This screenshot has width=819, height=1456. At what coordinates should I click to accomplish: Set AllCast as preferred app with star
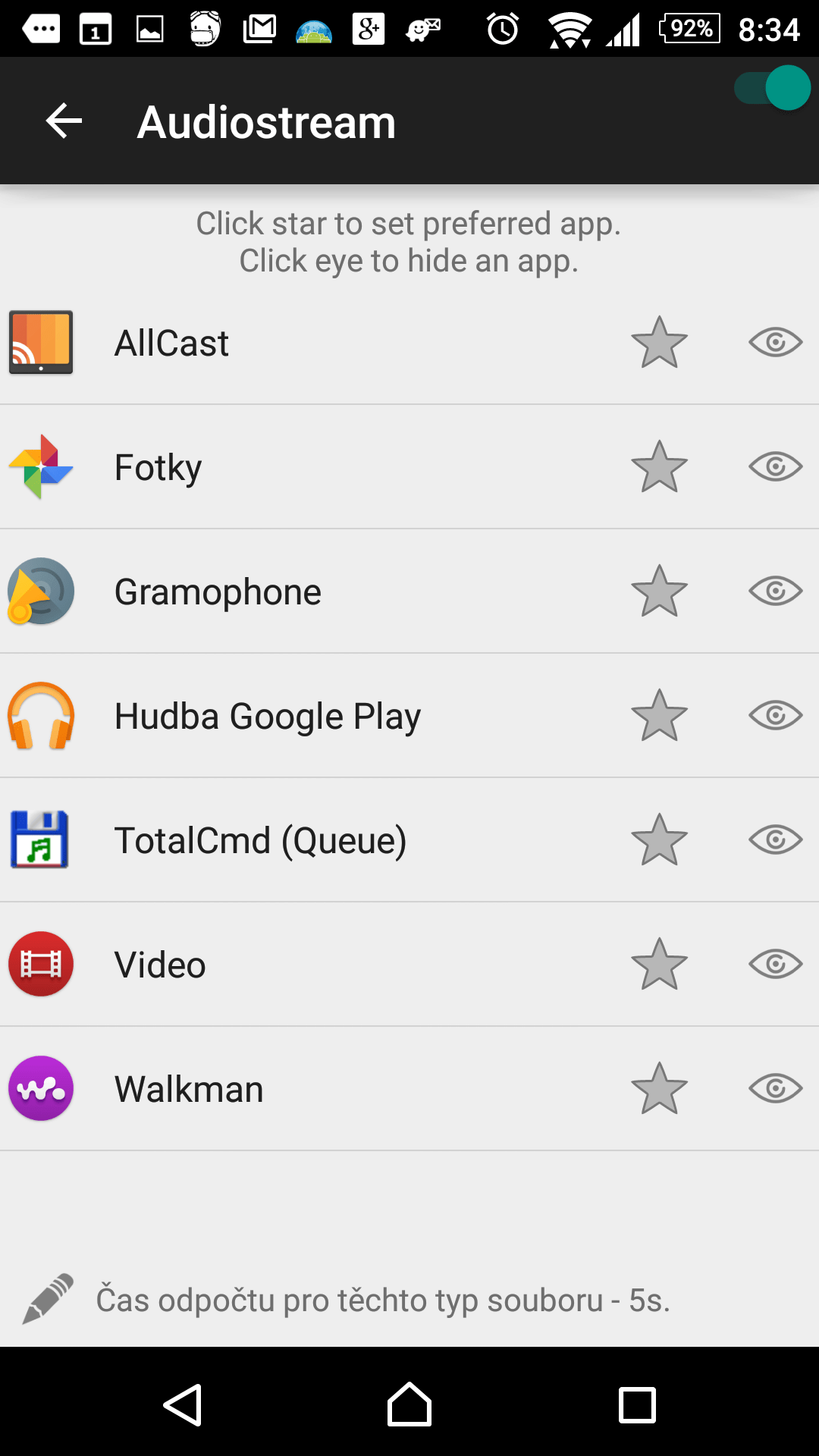pos(659,343)
